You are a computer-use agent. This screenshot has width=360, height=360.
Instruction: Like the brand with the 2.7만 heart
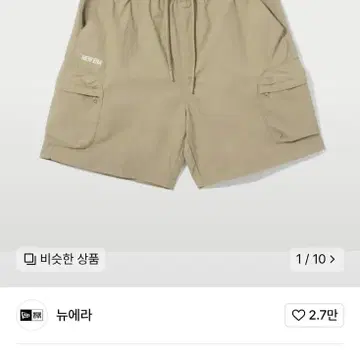click(x=314, y=315)
